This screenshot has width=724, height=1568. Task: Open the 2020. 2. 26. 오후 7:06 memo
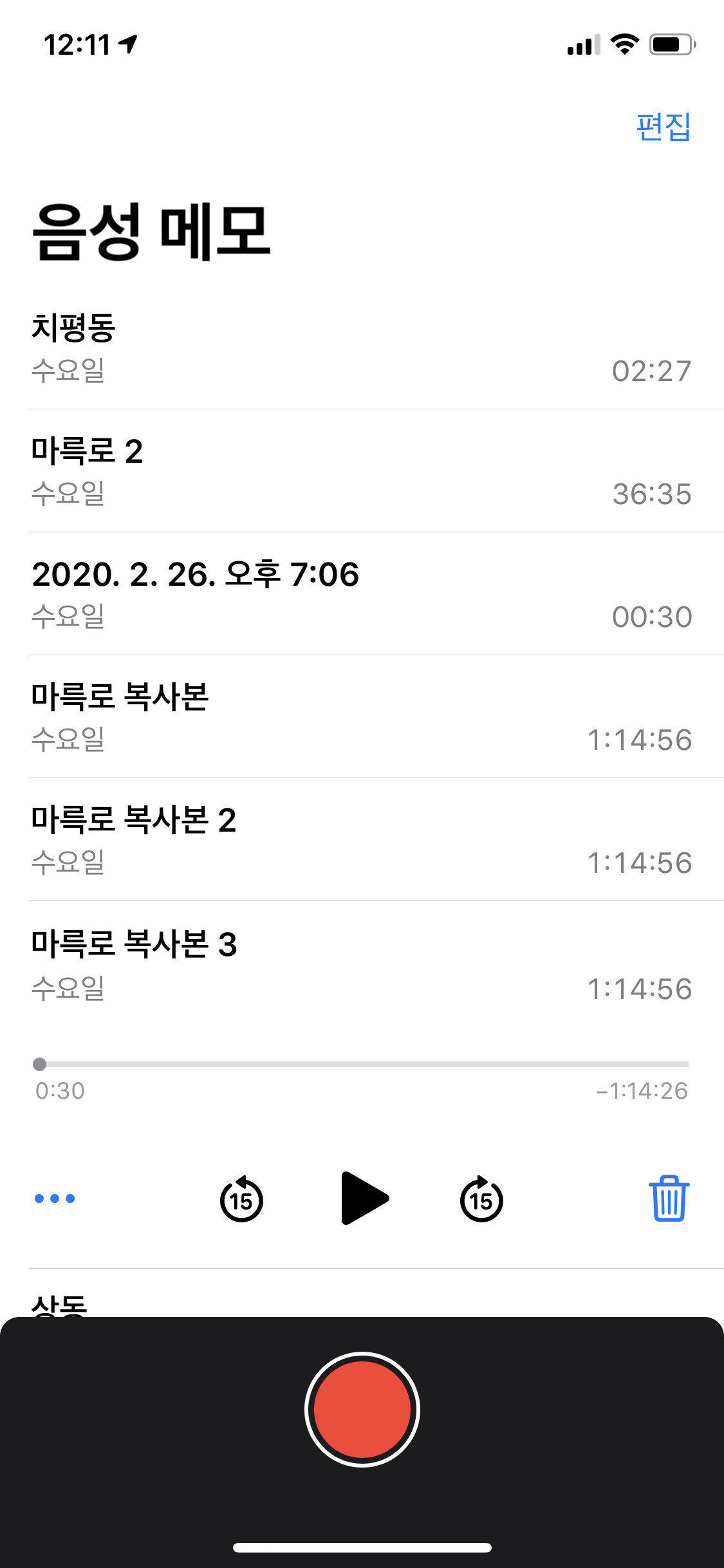click(x=360, y=593)
